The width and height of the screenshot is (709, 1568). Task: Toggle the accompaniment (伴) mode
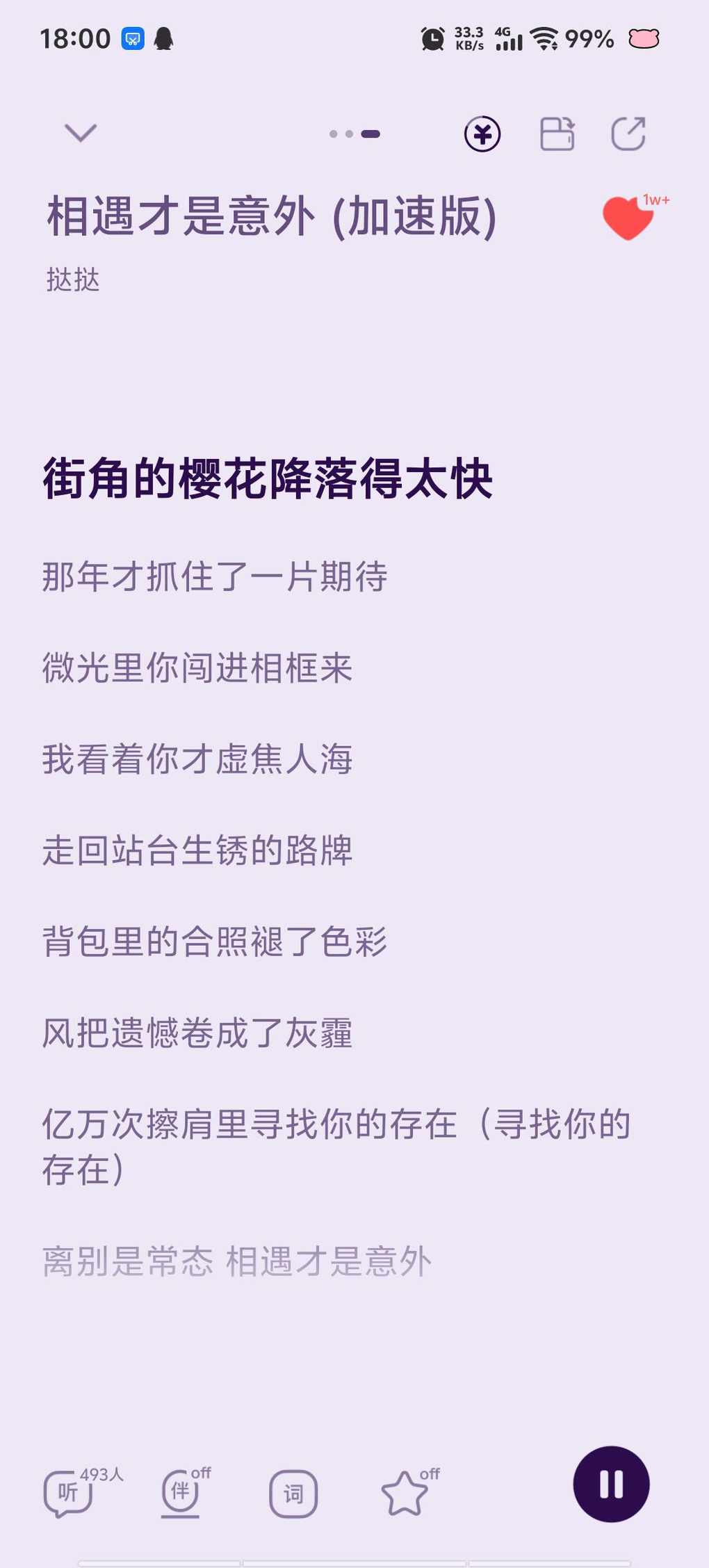tap(181, 1492)
